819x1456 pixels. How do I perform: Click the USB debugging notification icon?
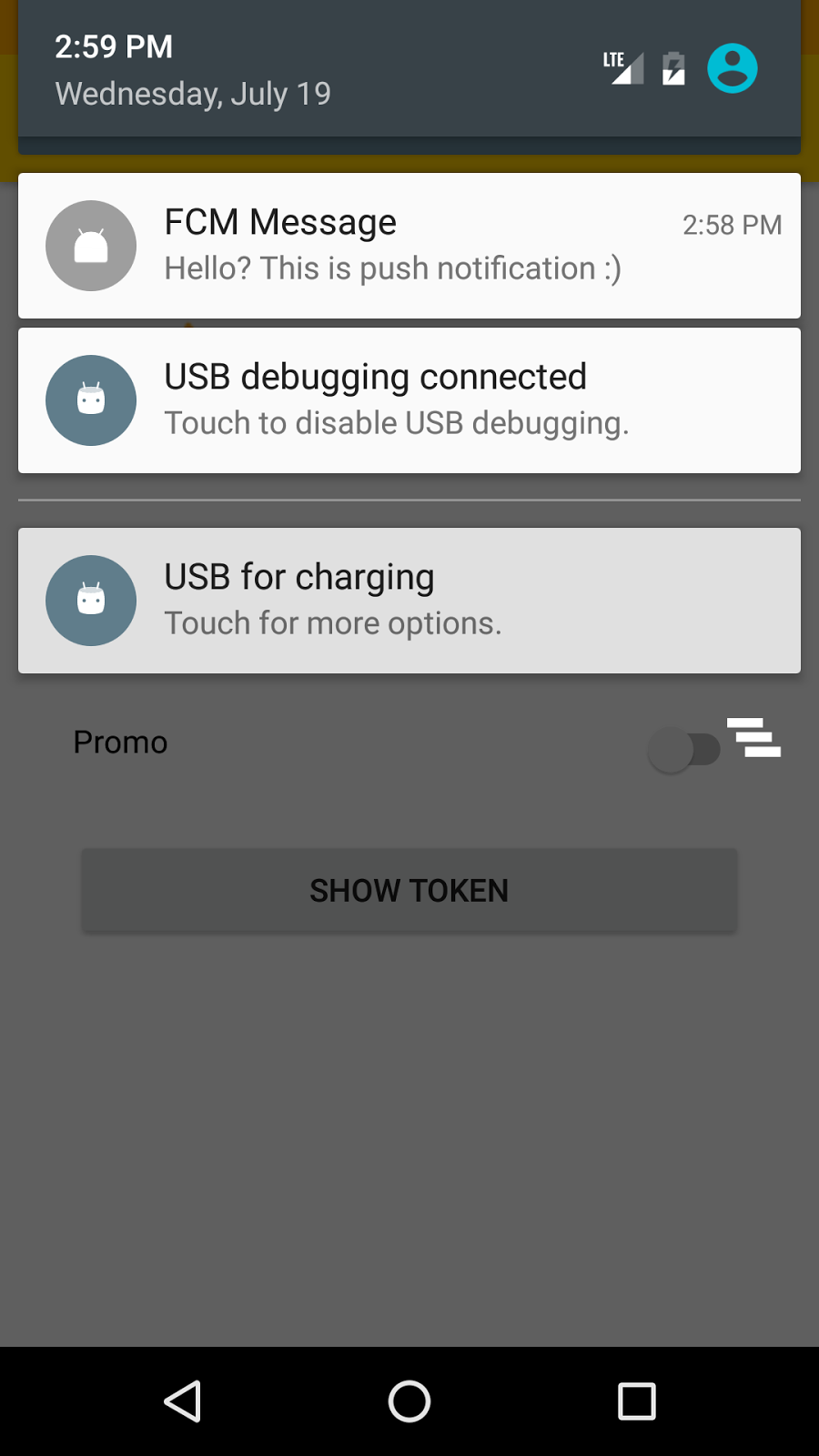(91, 400)
